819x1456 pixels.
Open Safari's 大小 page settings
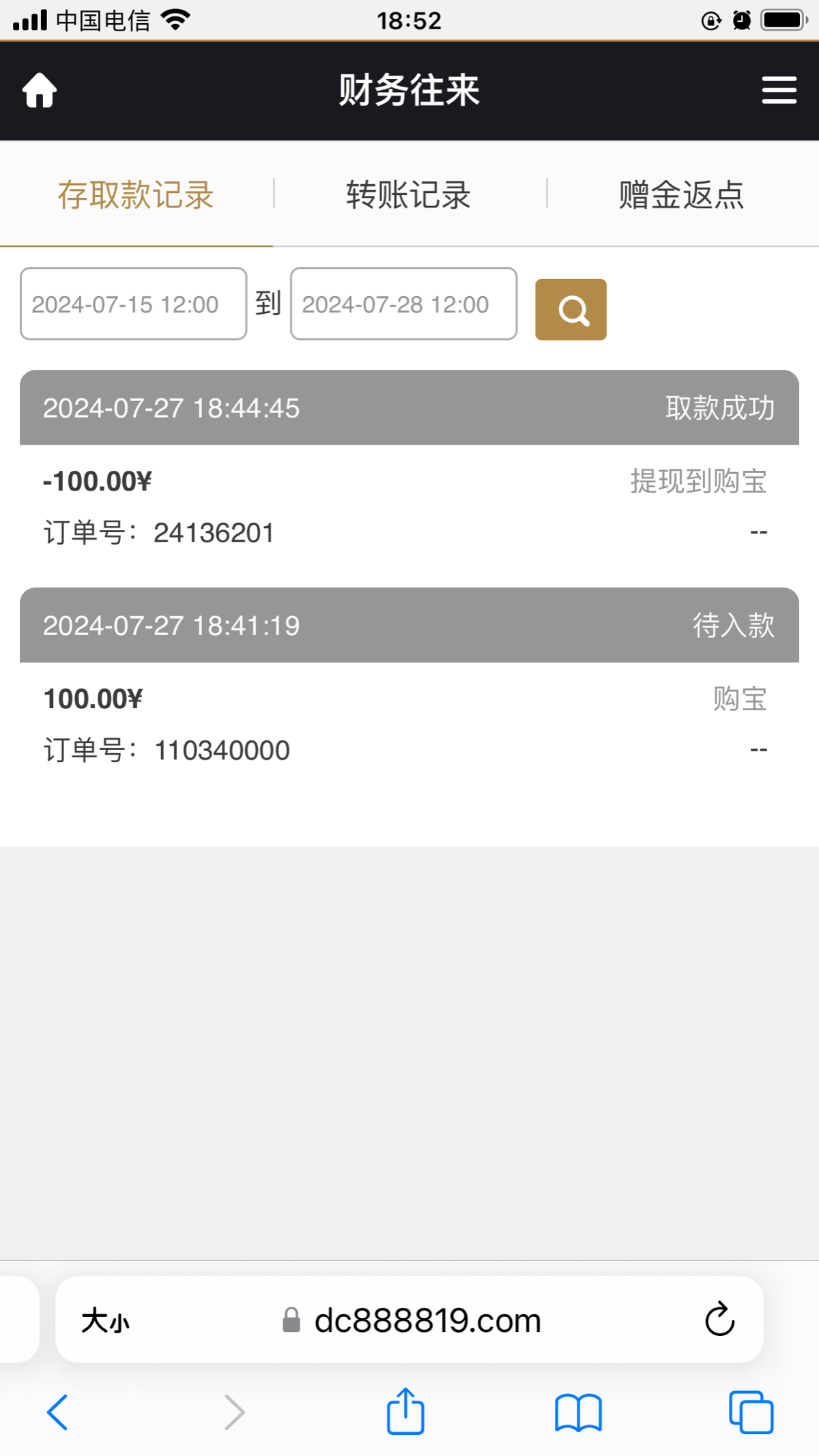(x=105, y=1320)
